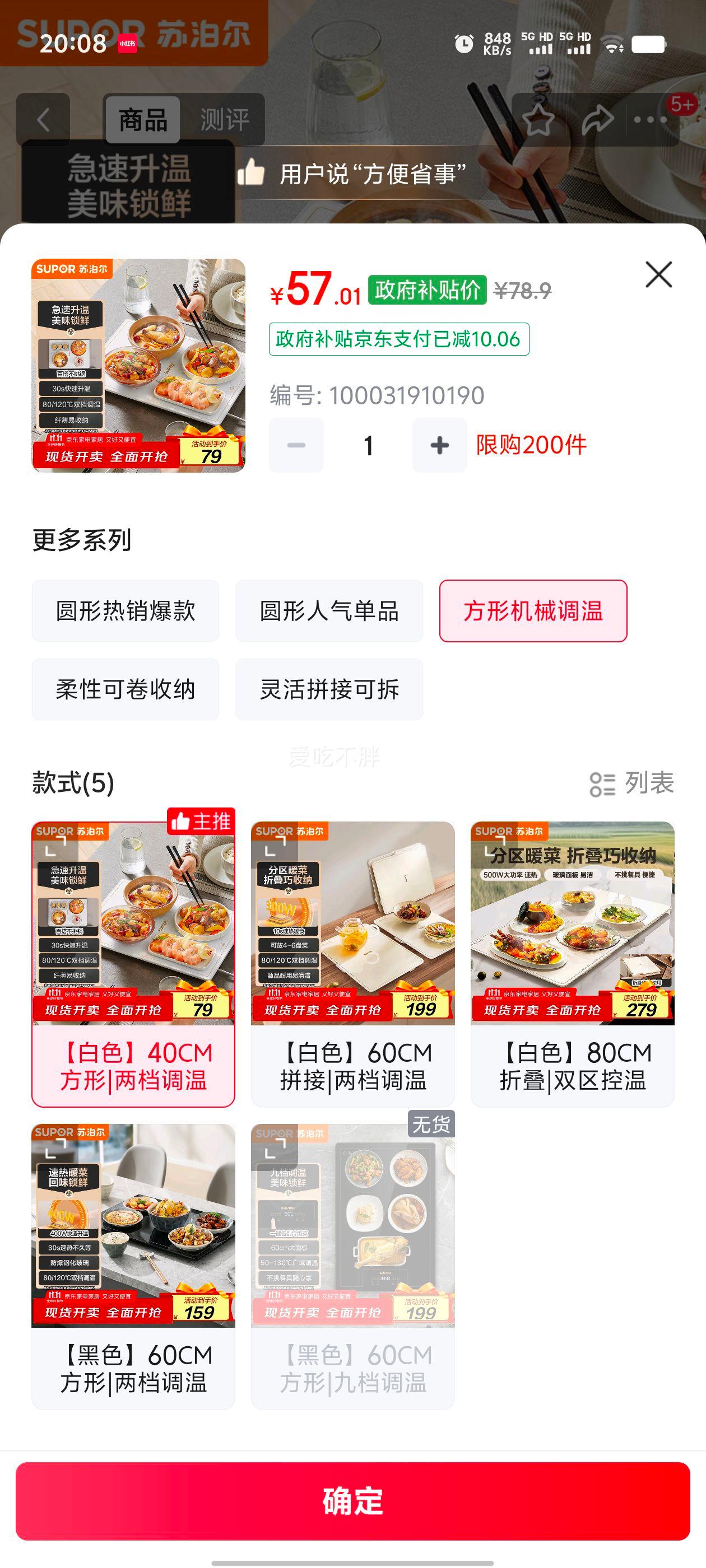Viewport: 706px width, 1568px height.
Task: Choose the 【白色】60CM 拼接|两档调温 style
Action: coord(352,964)
